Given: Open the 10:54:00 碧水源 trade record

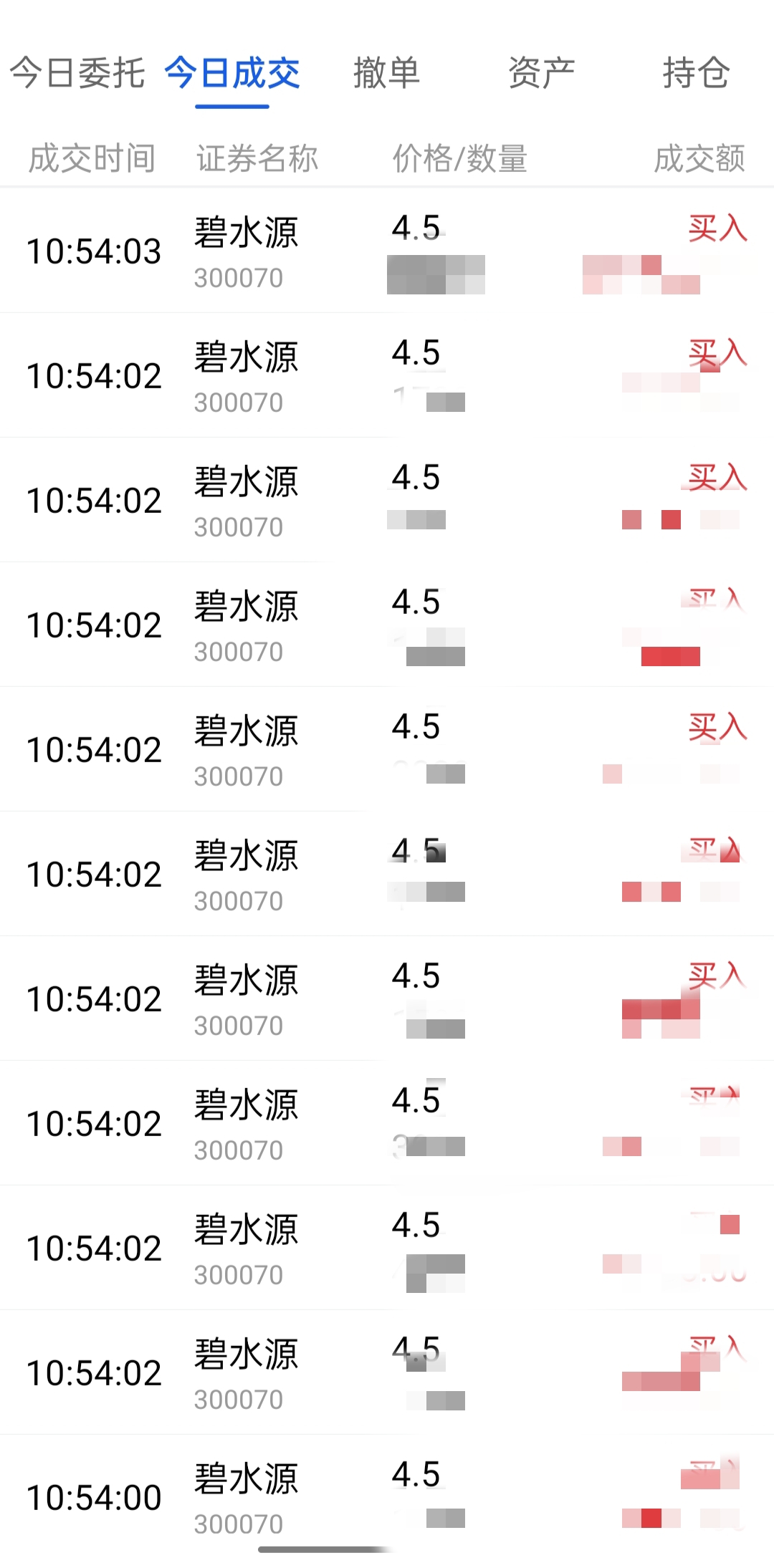Looking at the screenshot, I should [x=387, y=1497].
